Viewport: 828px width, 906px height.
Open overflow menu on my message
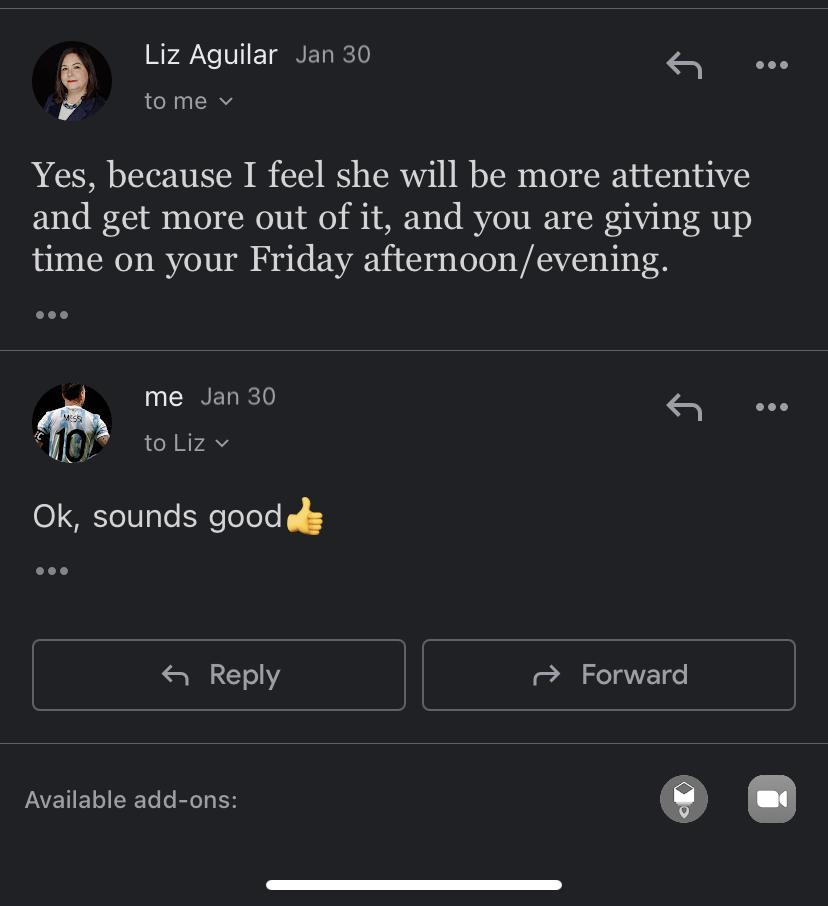coord(771,407)
